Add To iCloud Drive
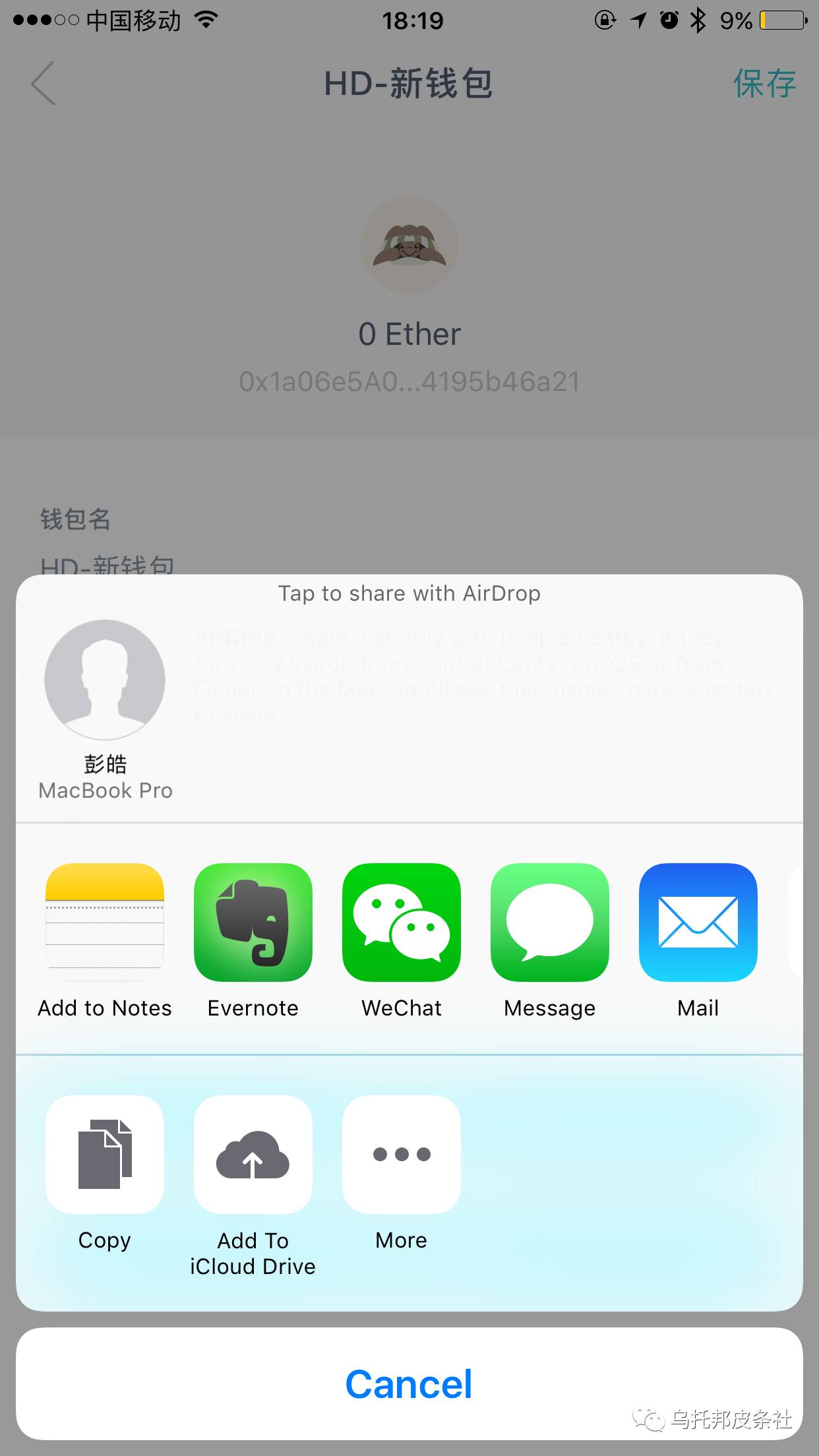 tap(253, 1156)
